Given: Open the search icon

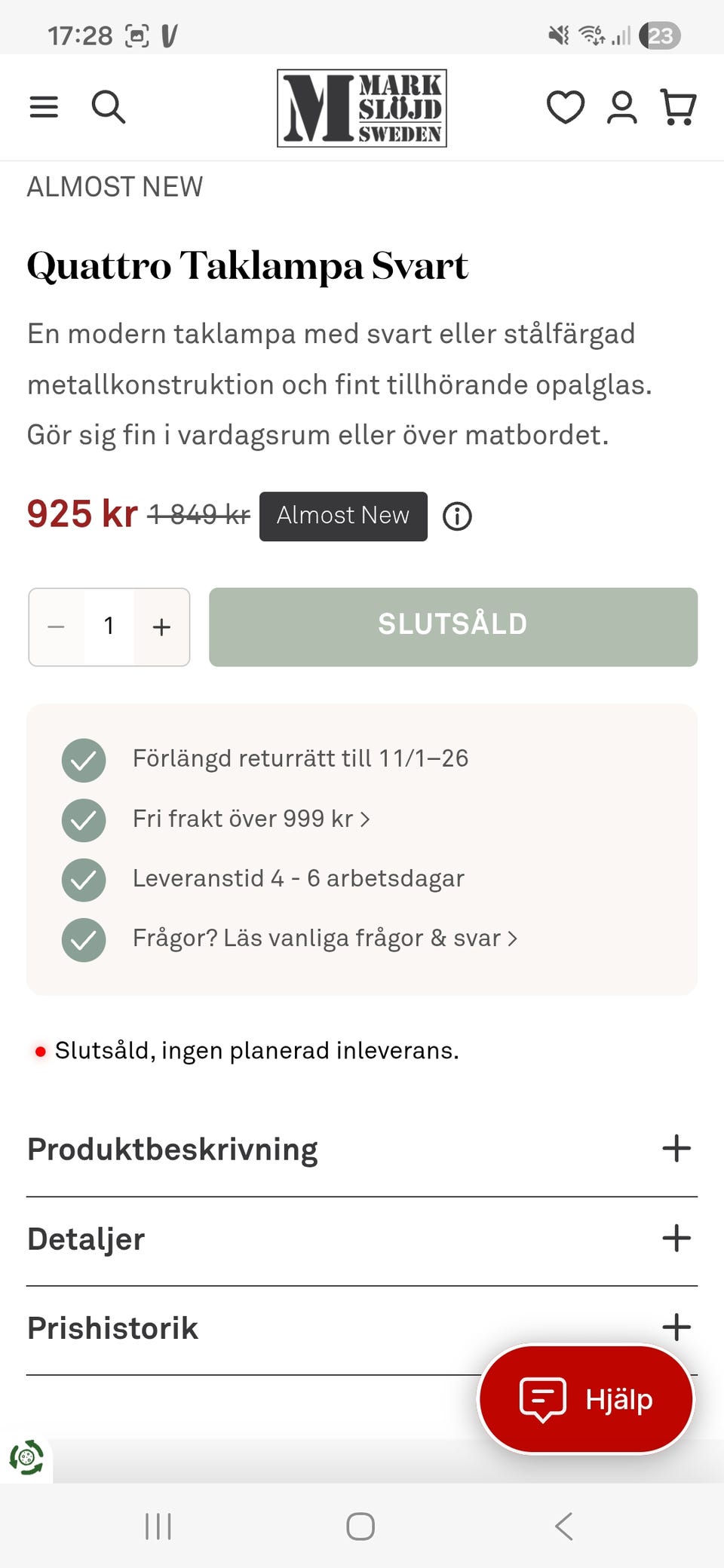Looking at the screenshot, I should click(x=108, y=107).
